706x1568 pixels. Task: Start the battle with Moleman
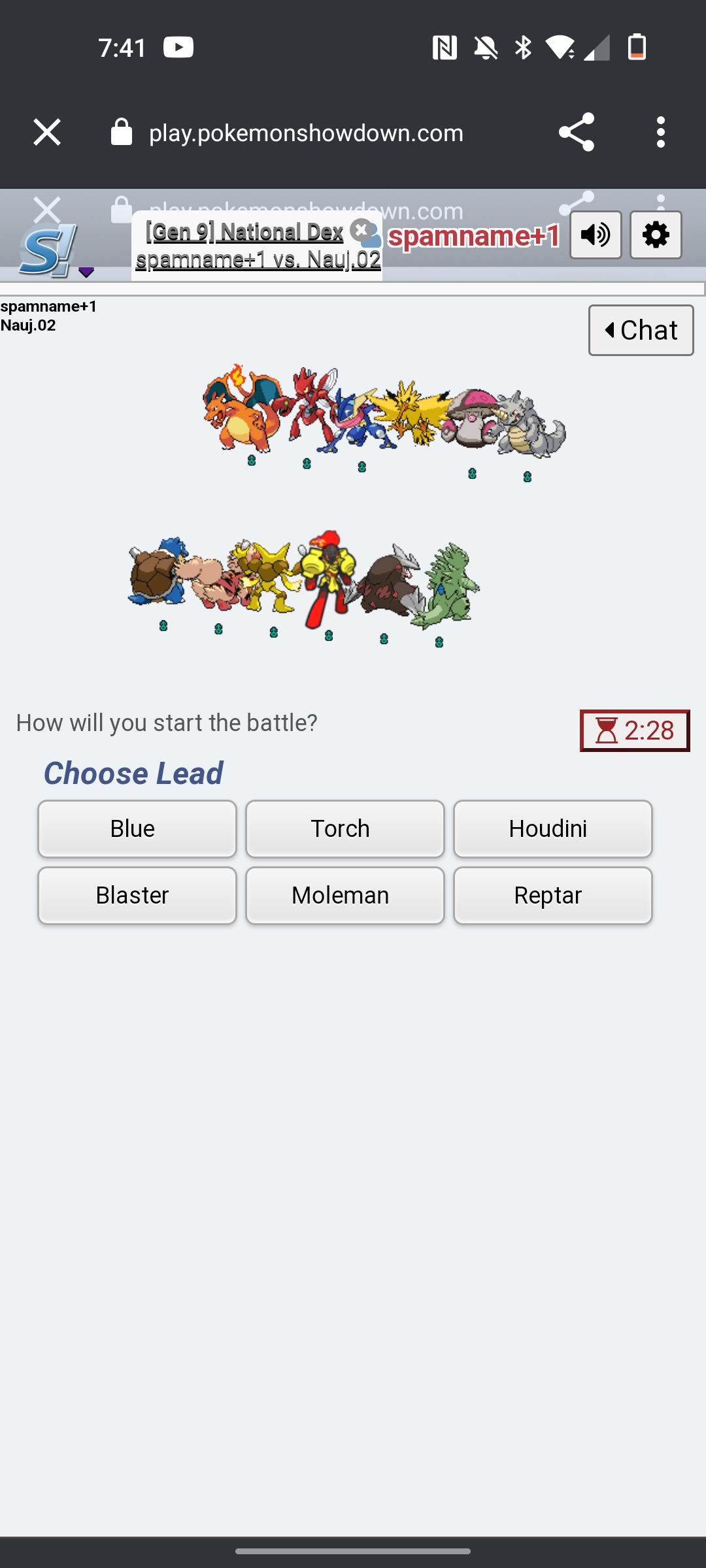(x=345, y=895)
